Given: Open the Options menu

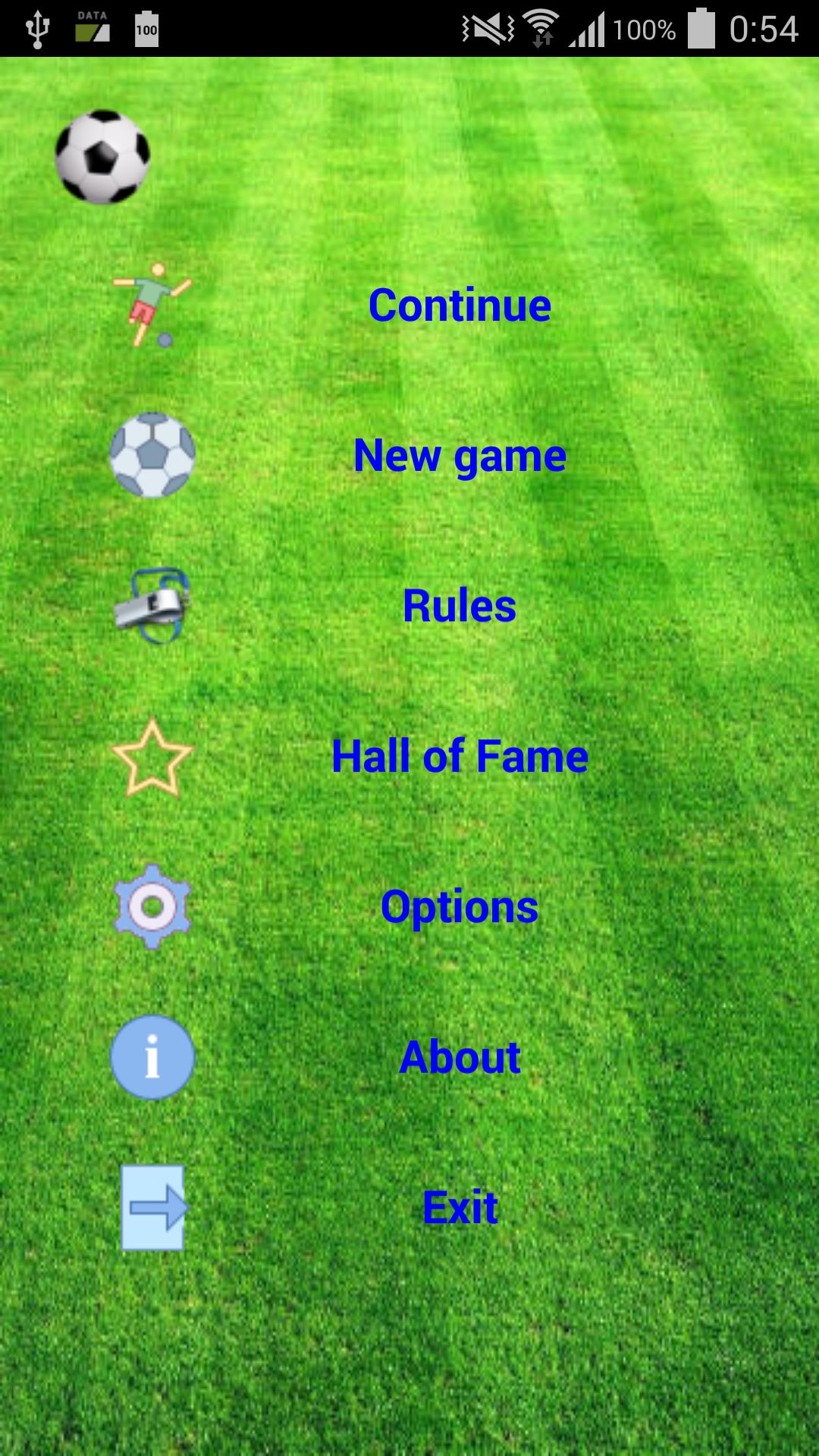Looking at the screenshot, I should pos(459,906).
